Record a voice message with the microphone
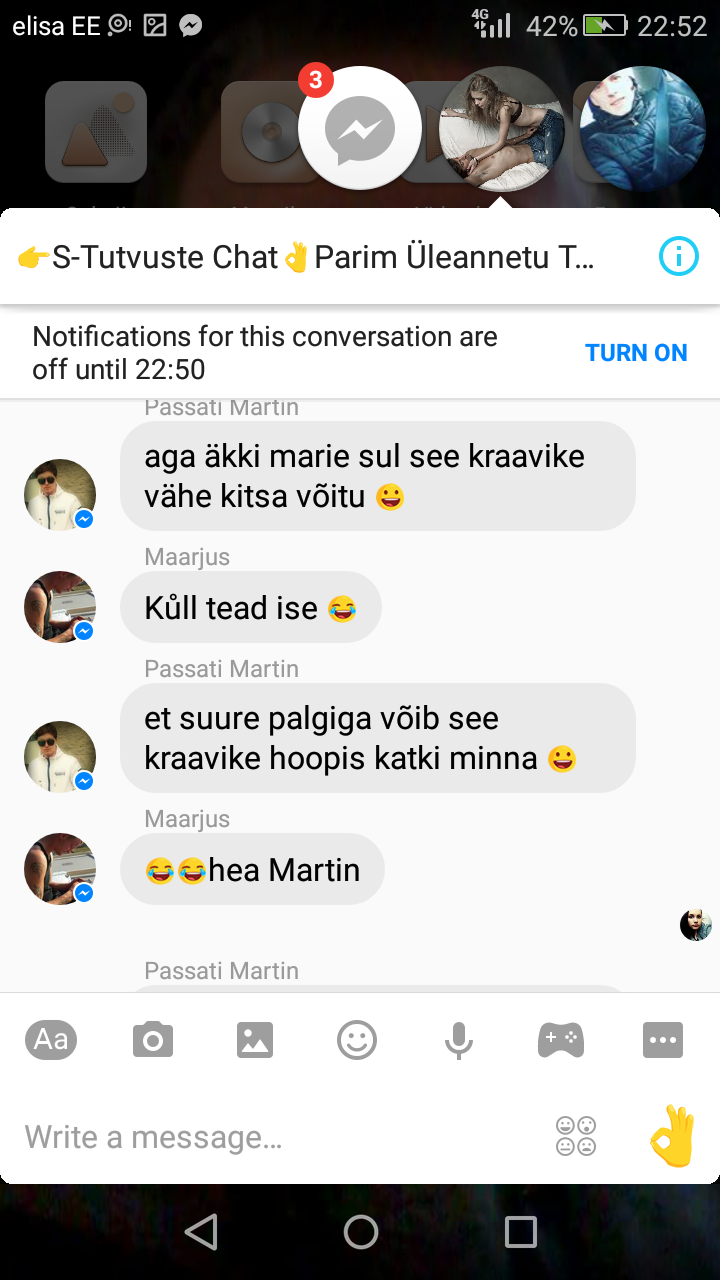720x1280 pixels. 459,1041
